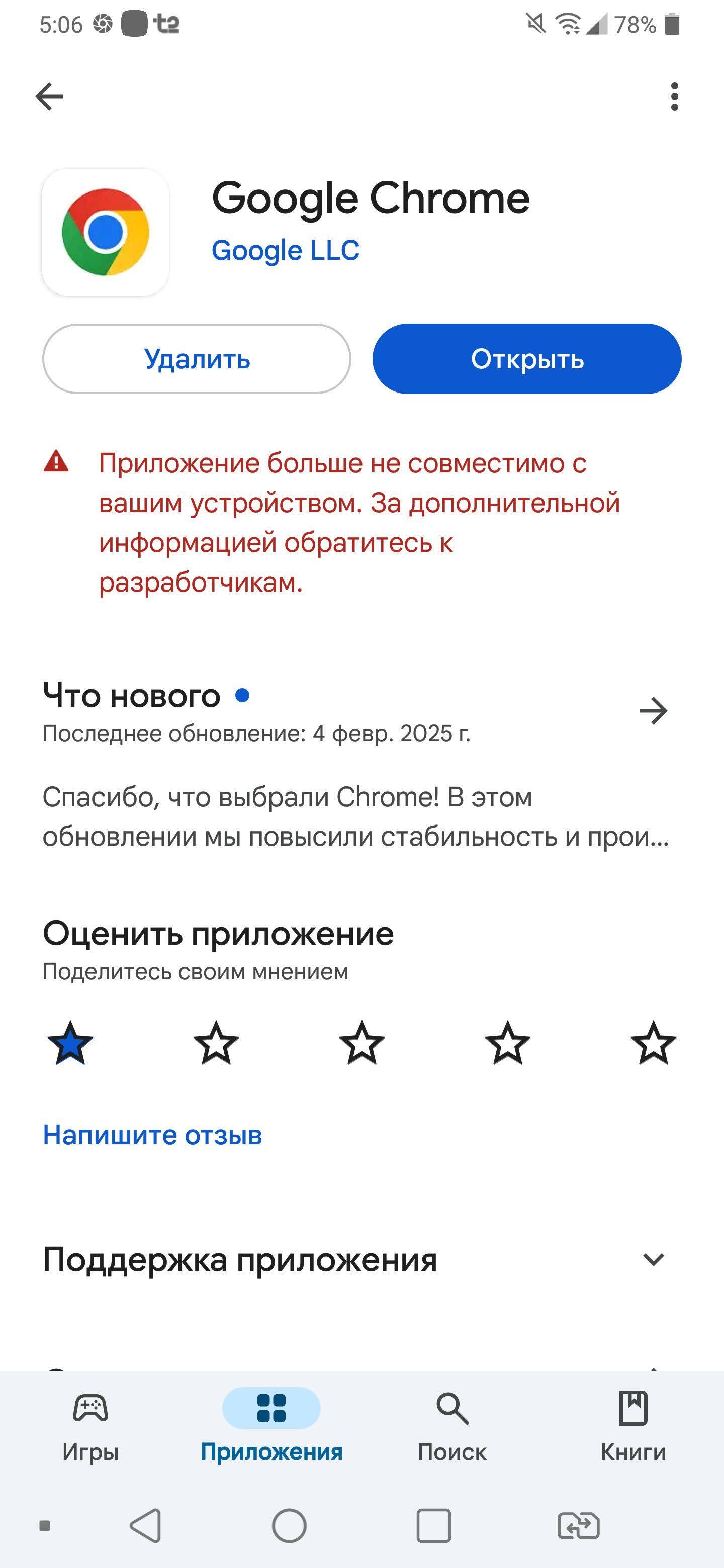Tap the system home button
Image resolution: width=724 pixels, height=1568 pixels.
pos(289,1525)
